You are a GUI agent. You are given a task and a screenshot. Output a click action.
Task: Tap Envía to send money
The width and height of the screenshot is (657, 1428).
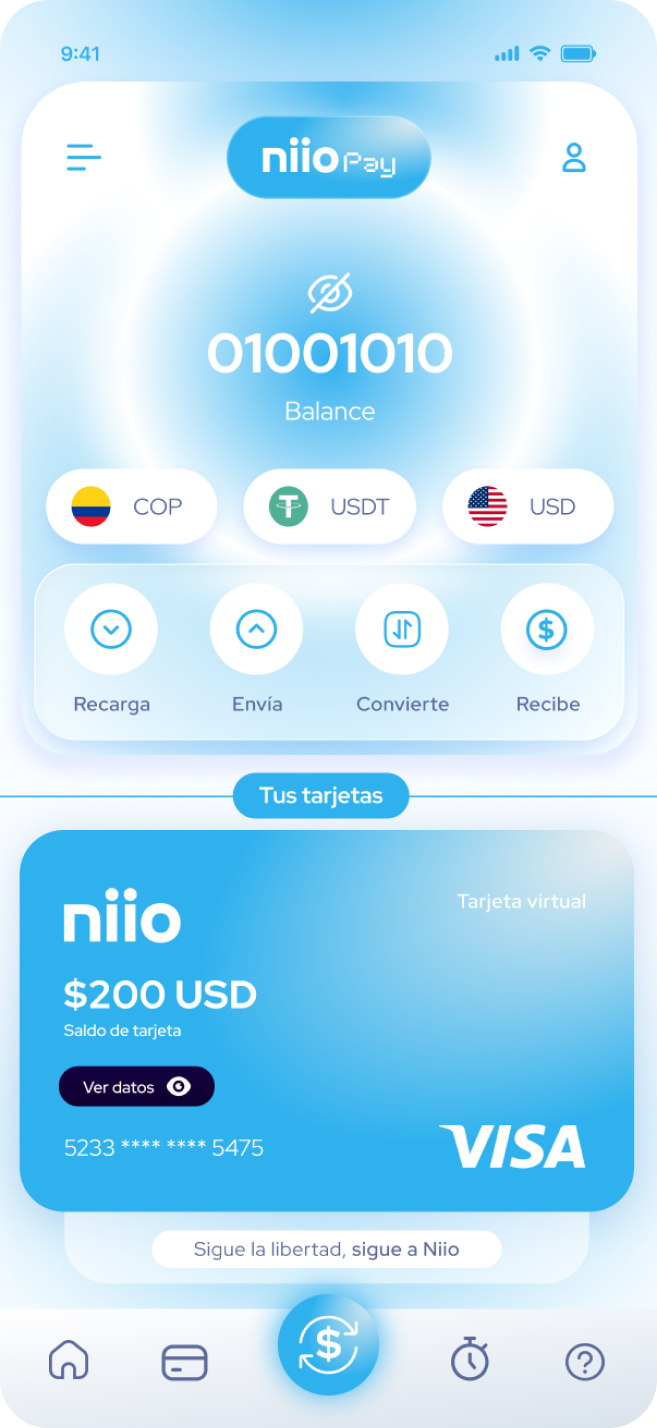pos(256,630)
